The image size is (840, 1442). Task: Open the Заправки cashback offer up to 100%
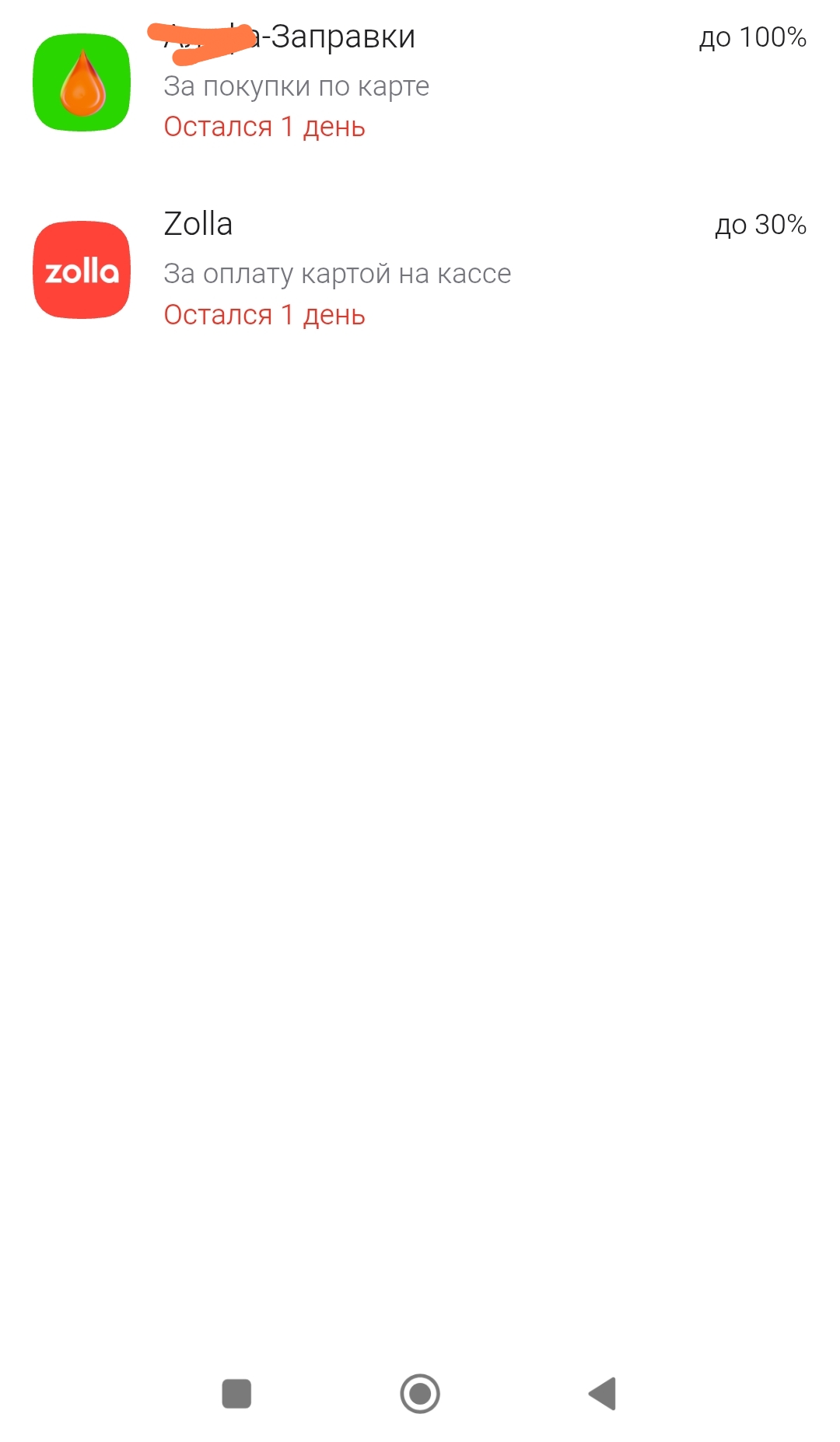click(420, 82)
